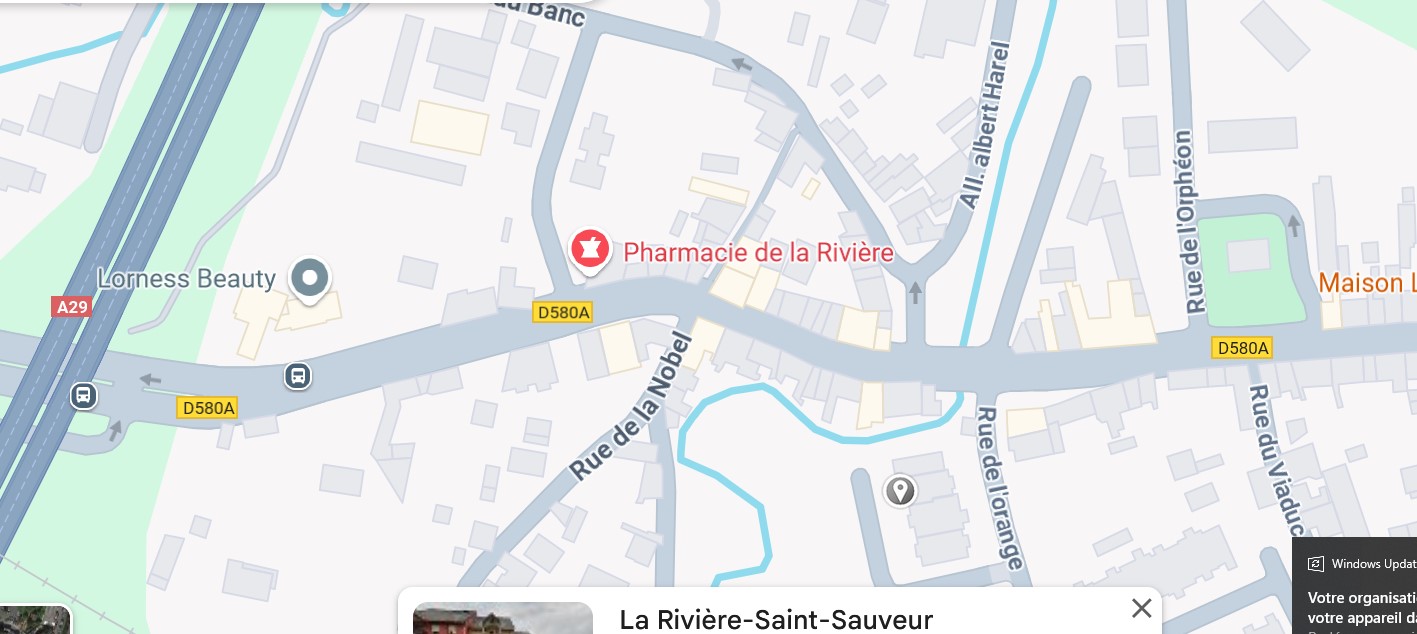Tap the bus stop near Lorness Beauty
Screen dimensions: 1417x634
point(297,376)
